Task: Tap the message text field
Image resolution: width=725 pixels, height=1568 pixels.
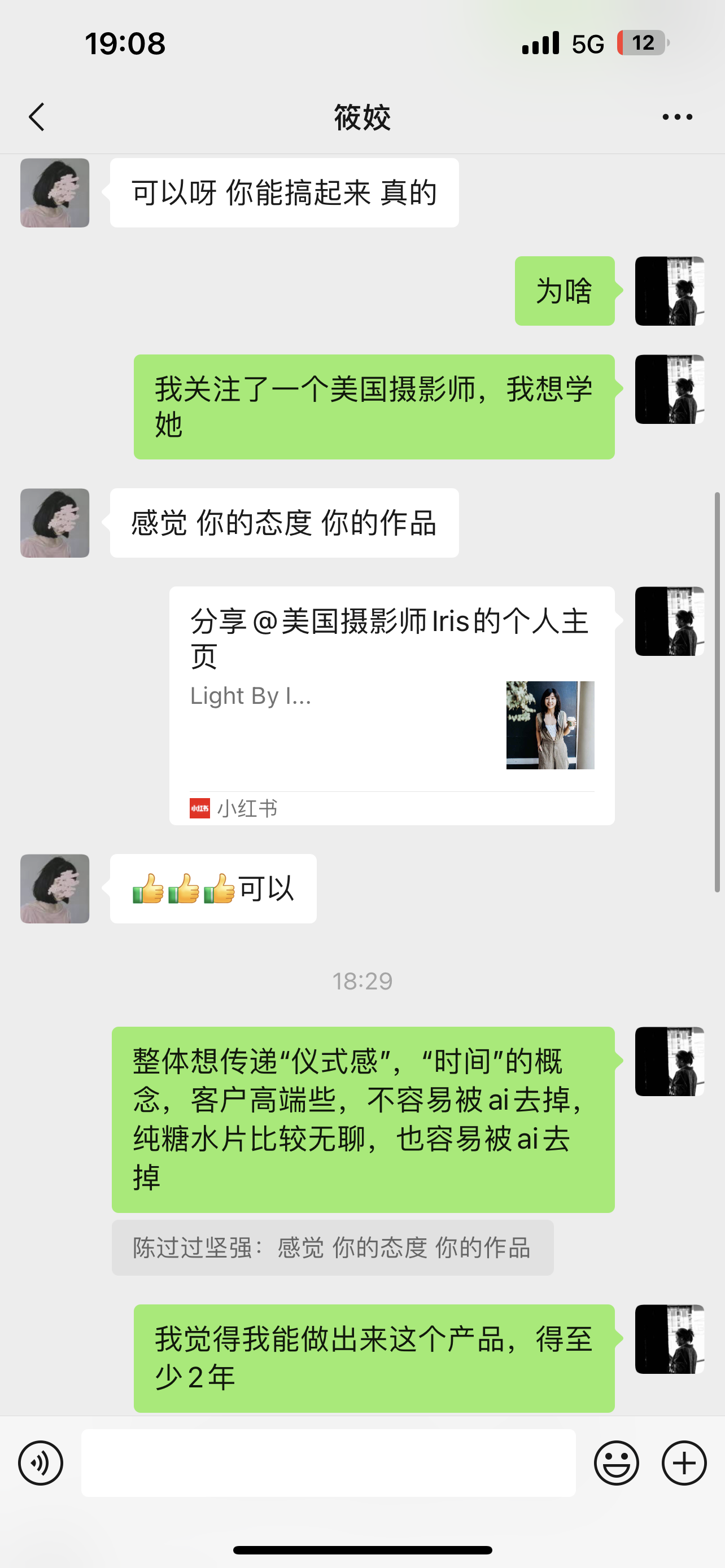Action: click(329, 1462)
